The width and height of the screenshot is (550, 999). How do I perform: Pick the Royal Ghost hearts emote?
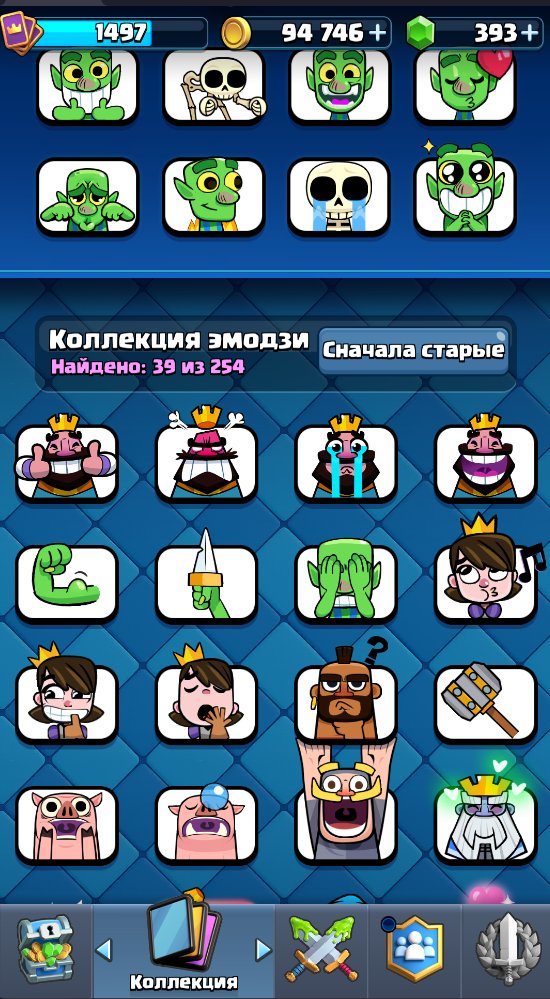click(x=486, y=819)
